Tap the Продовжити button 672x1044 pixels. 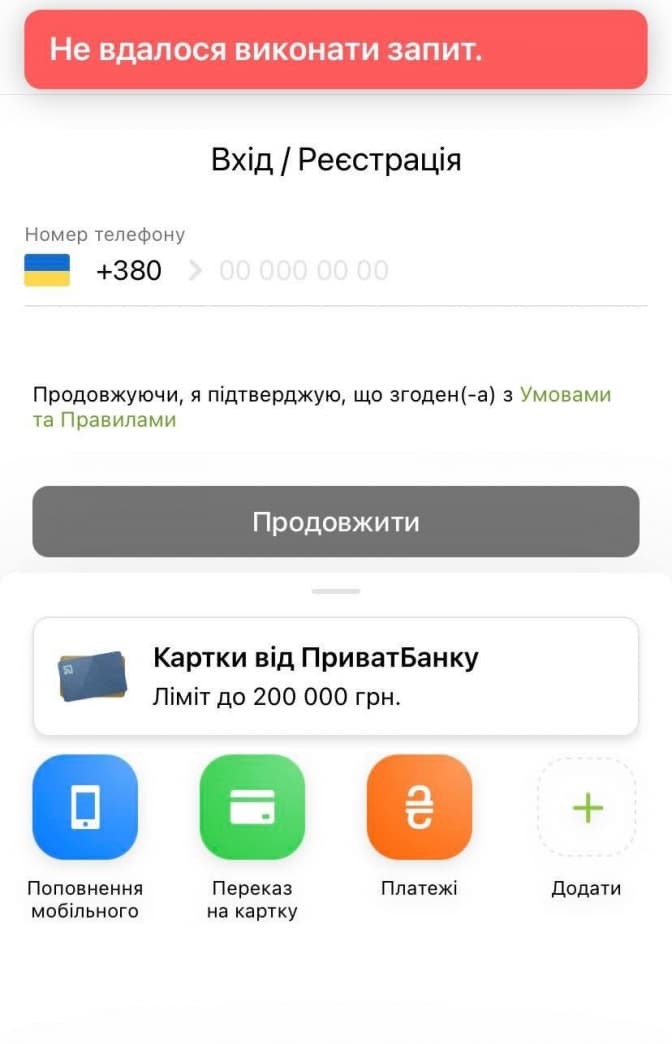(336, 522)
